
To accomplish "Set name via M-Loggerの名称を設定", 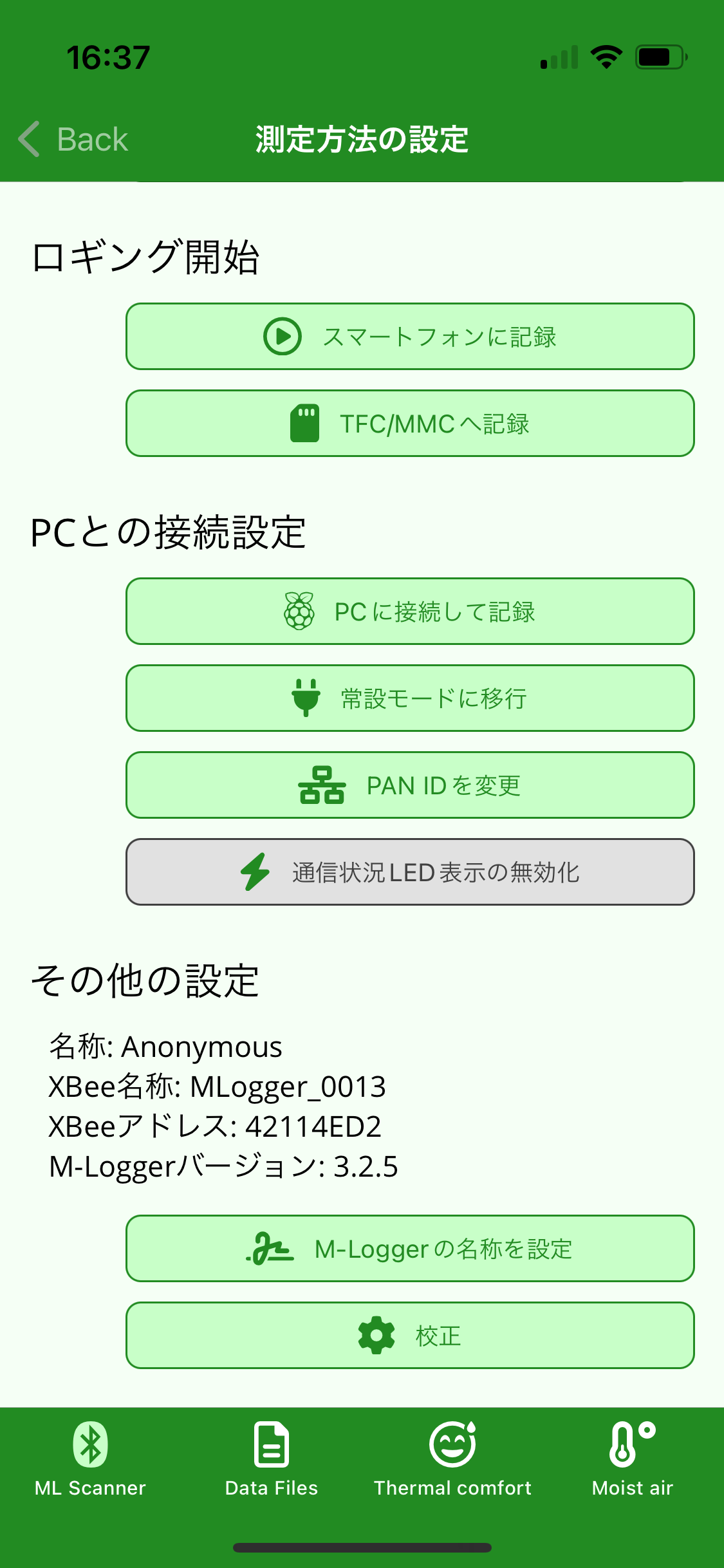I will [410, 1249].
